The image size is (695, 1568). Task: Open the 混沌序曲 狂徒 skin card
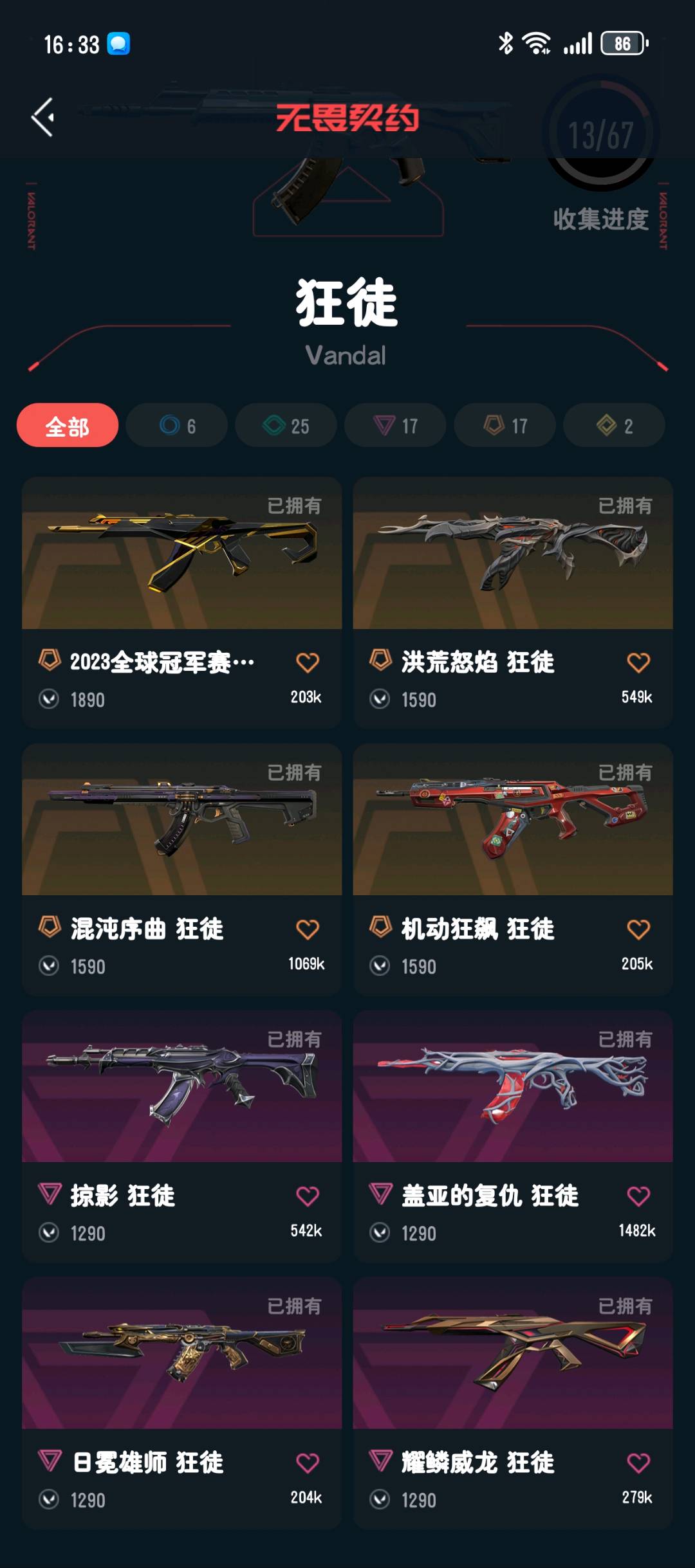(x=182, y=869)
